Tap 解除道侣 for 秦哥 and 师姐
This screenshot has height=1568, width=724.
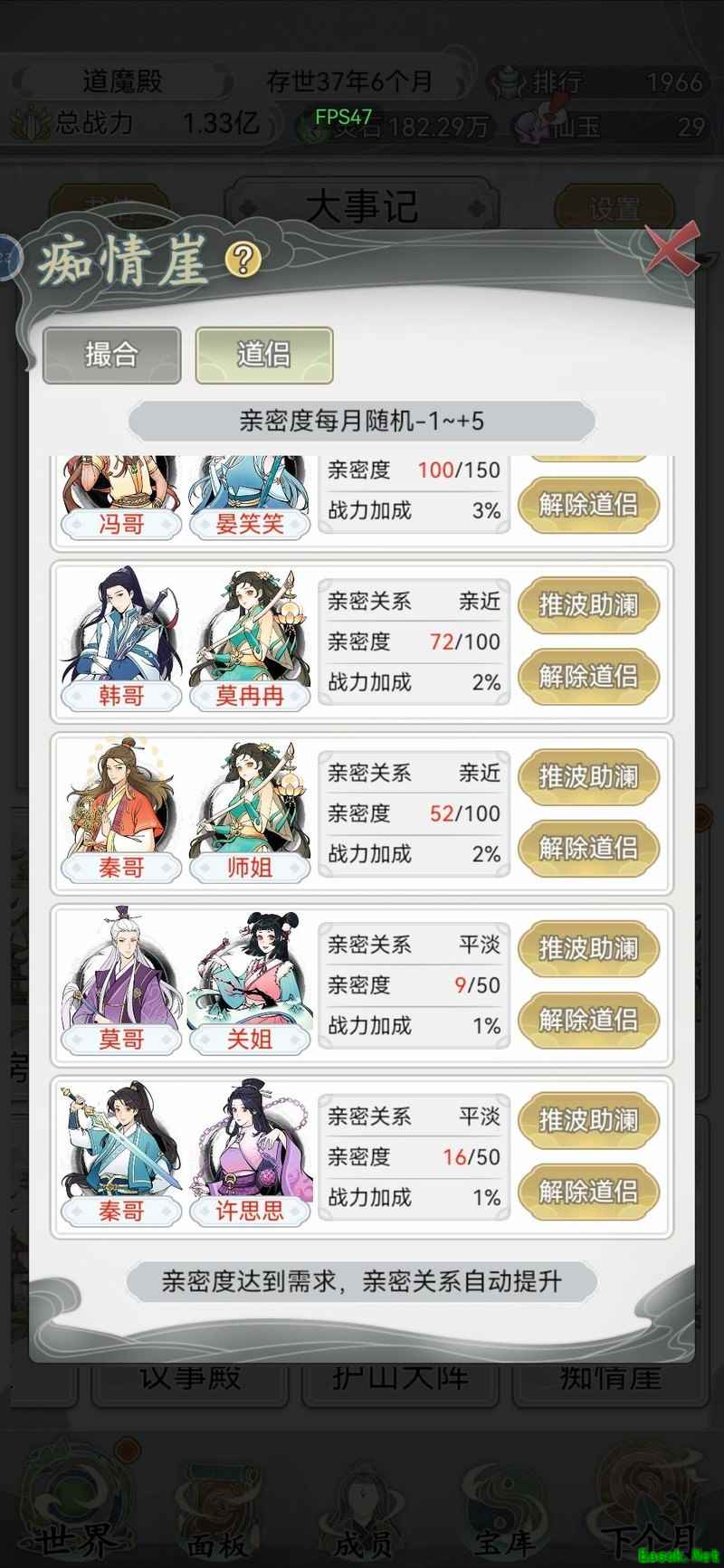click(588, 848)
